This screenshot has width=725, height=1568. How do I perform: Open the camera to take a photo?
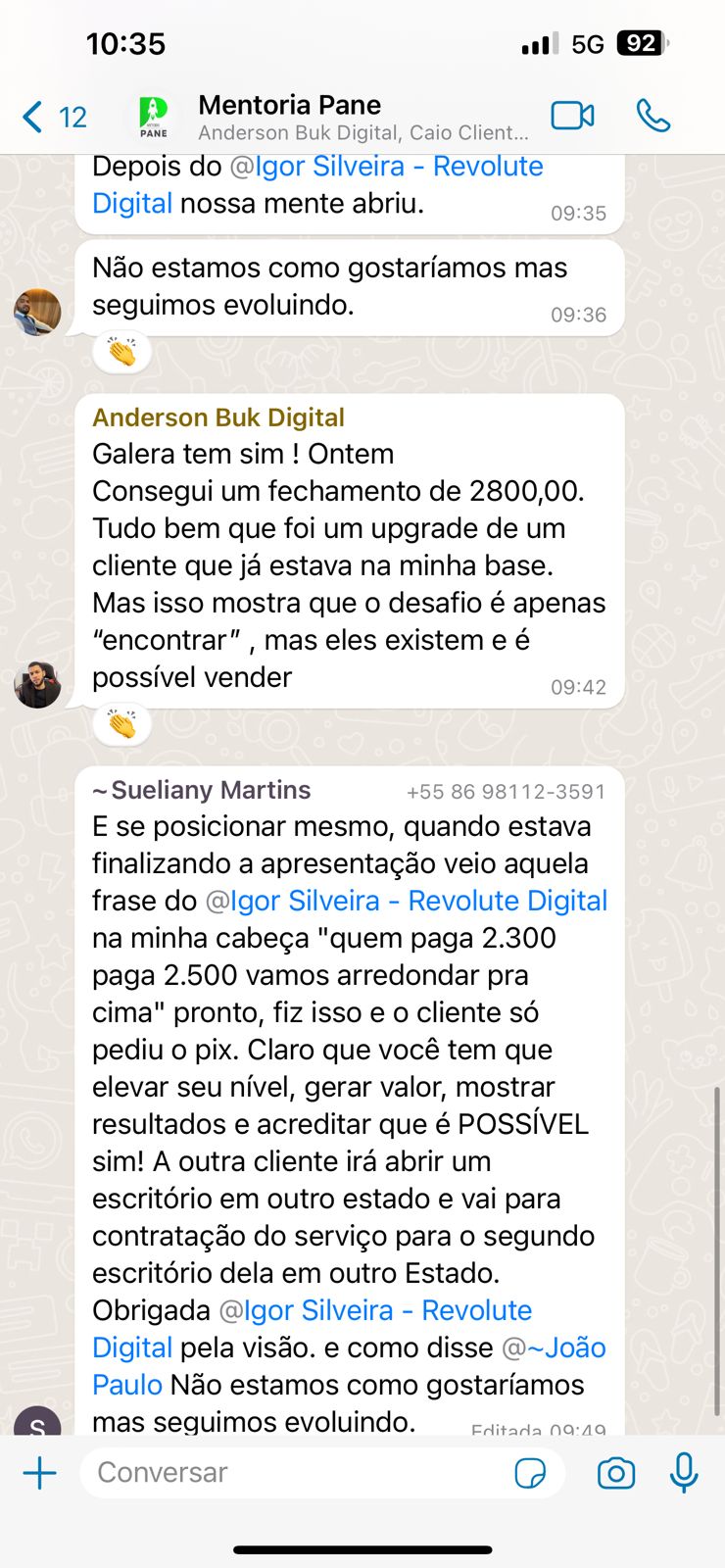coord(615,1472)
